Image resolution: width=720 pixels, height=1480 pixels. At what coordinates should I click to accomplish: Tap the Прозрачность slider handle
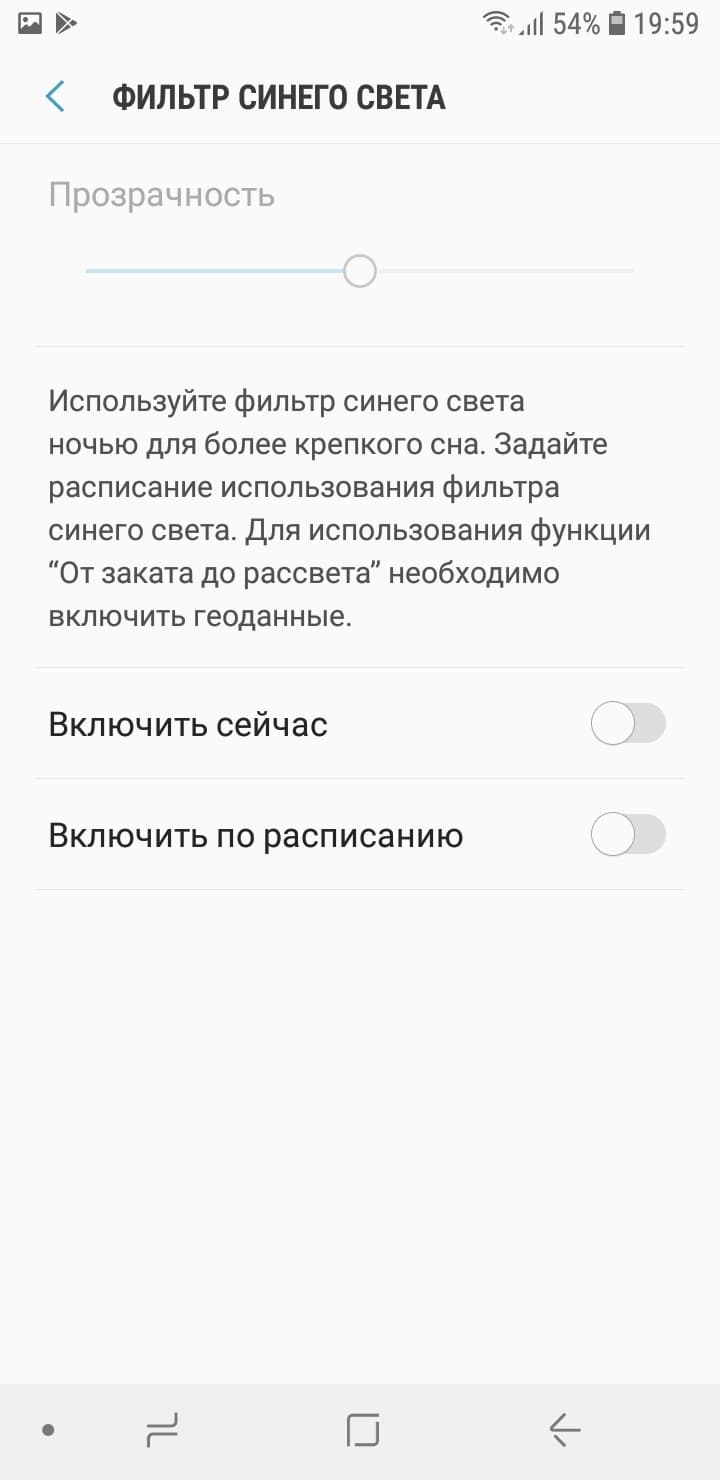[x=359, y=271]
